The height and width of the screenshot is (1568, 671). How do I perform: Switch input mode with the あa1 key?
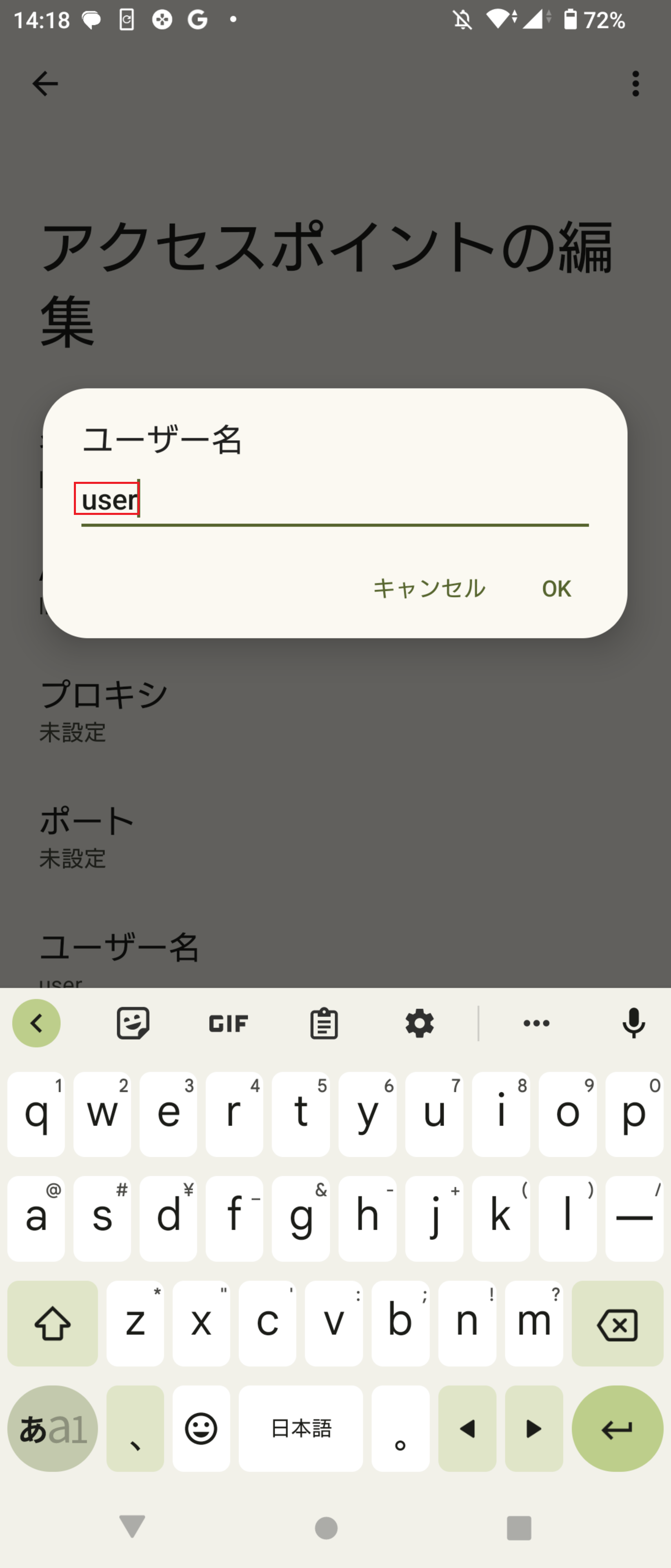[52, 1429]
